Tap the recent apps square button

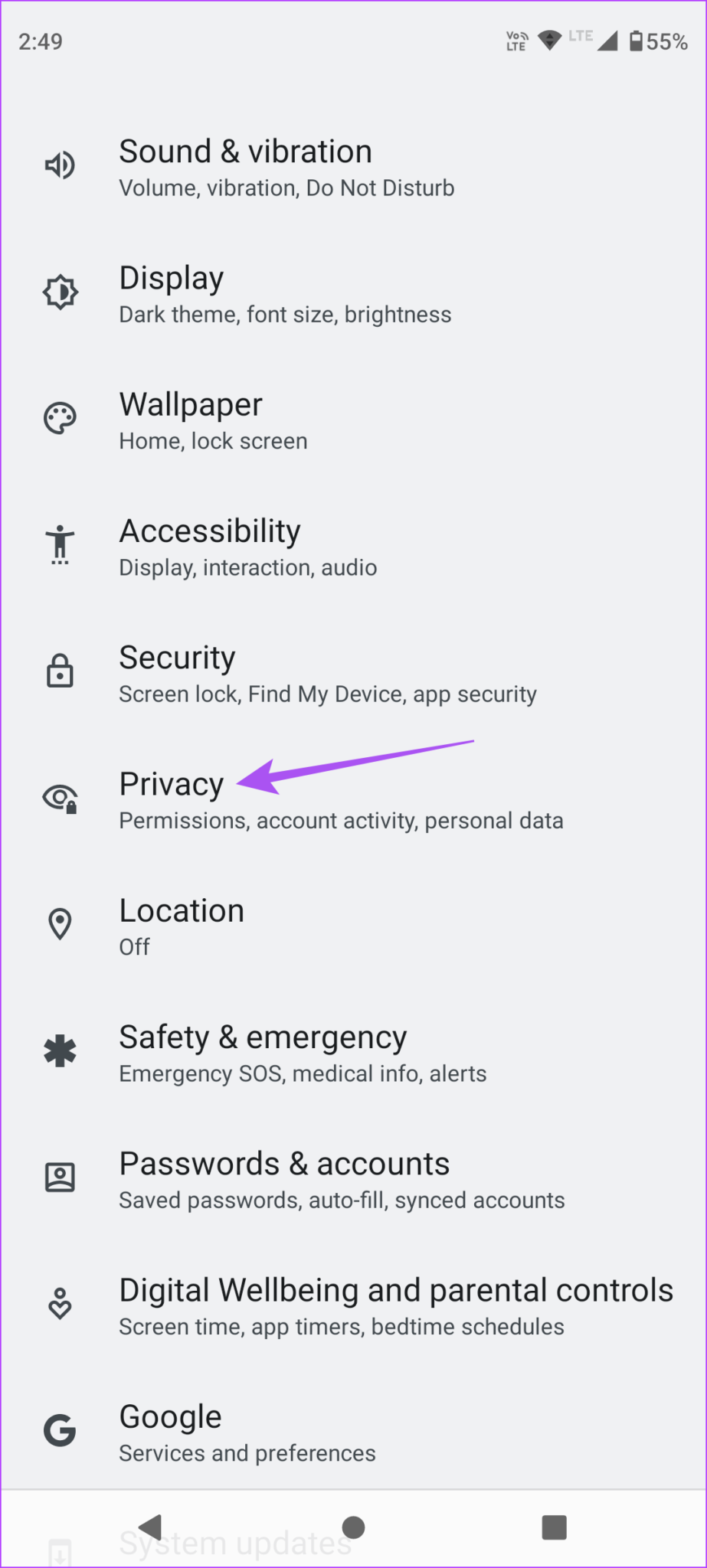pos(553,1527)
